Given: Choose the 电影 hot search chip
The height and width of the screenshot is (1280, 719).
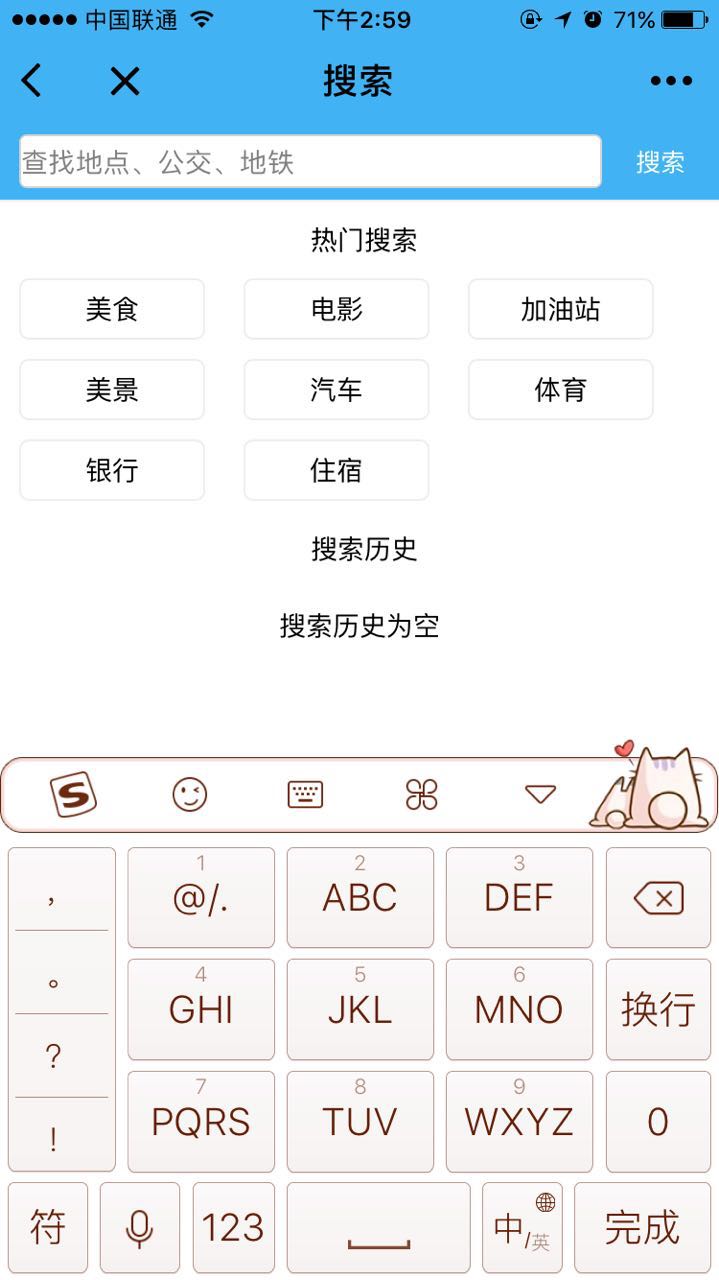Looking at the screenshot, I should (x=336, y=309).
